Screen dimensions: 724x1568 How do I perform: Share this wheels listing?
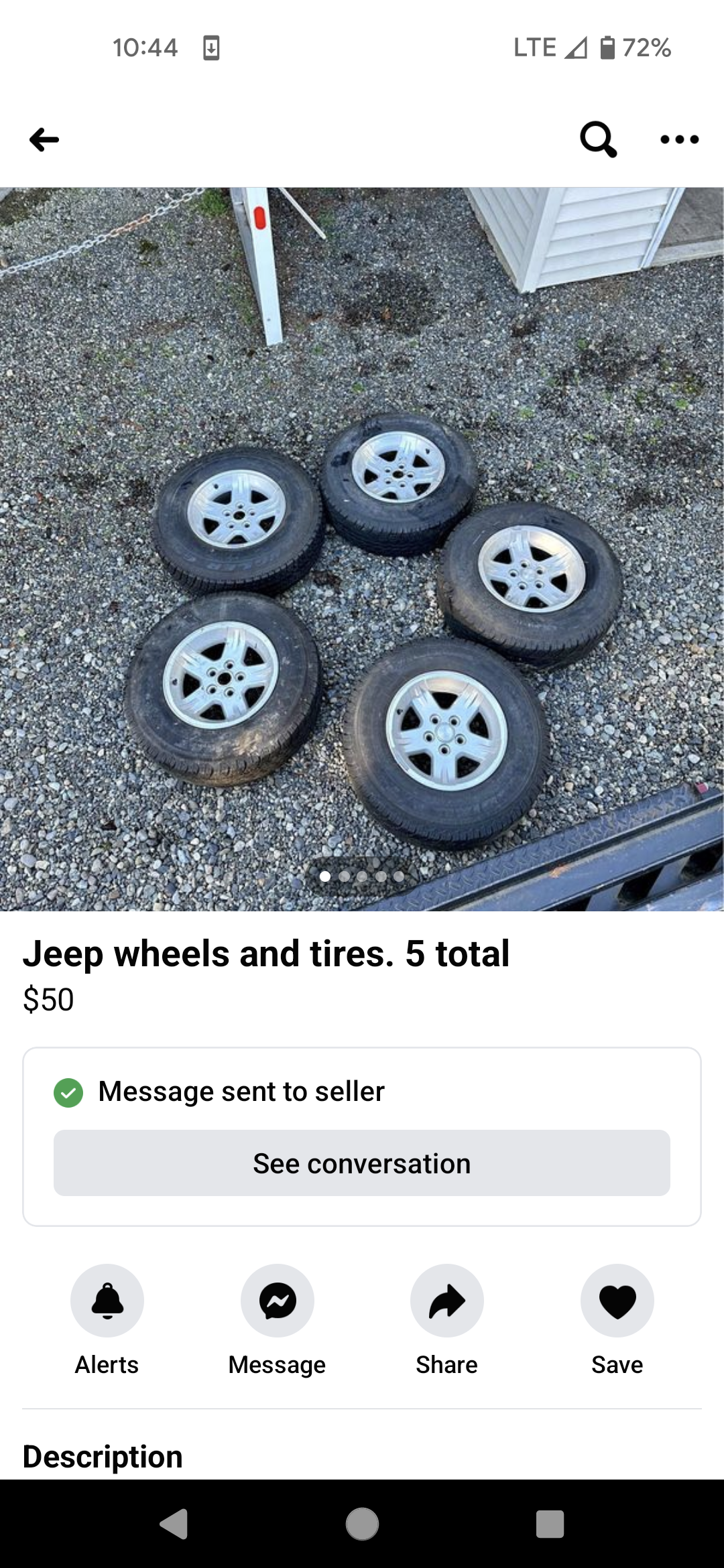tap(446, 1300)
